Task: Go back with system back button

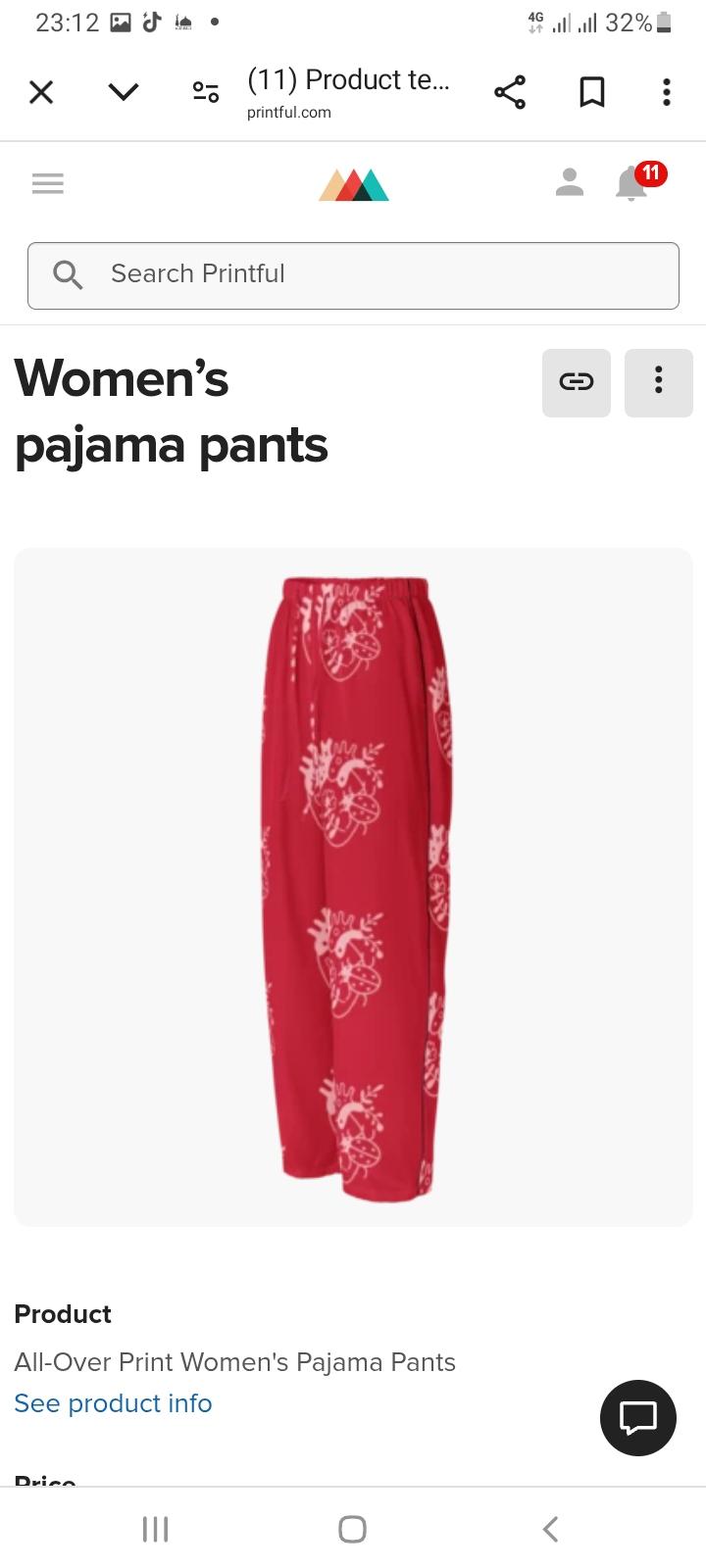Action: [x=550, y=1529]
